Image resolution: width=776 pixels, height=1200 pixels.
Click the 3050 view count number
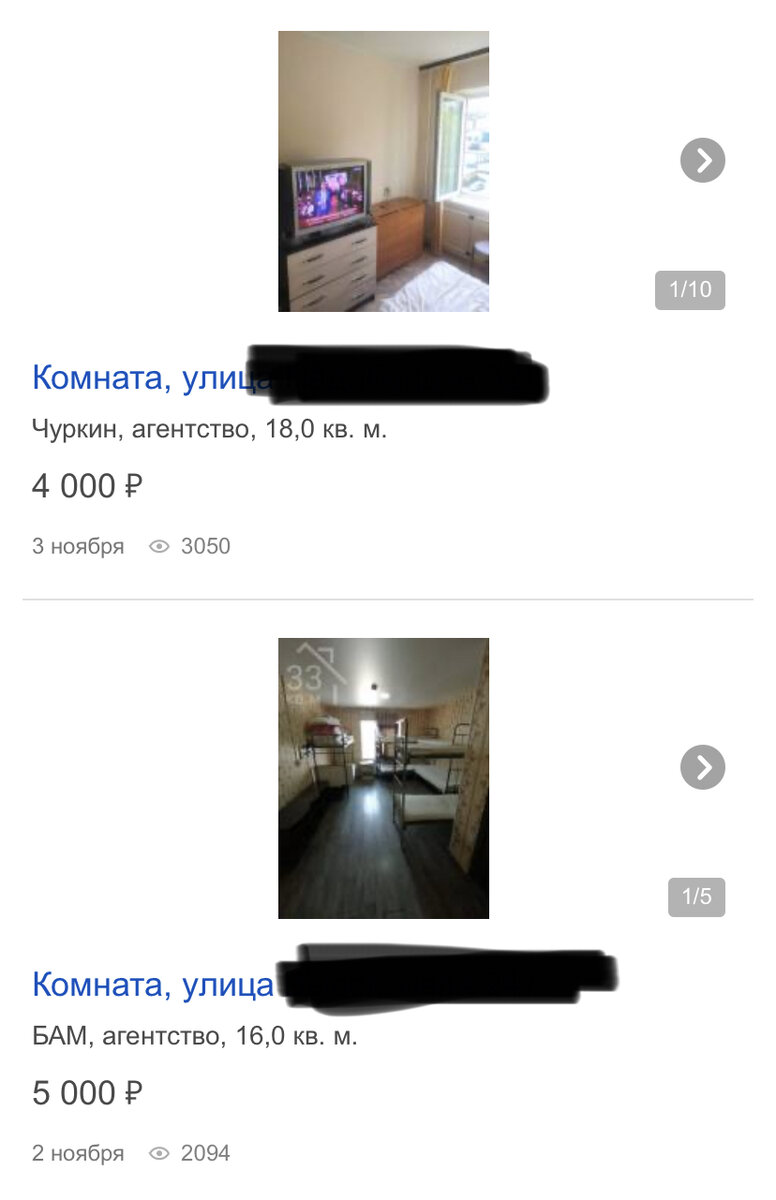(x=207, y=546)
